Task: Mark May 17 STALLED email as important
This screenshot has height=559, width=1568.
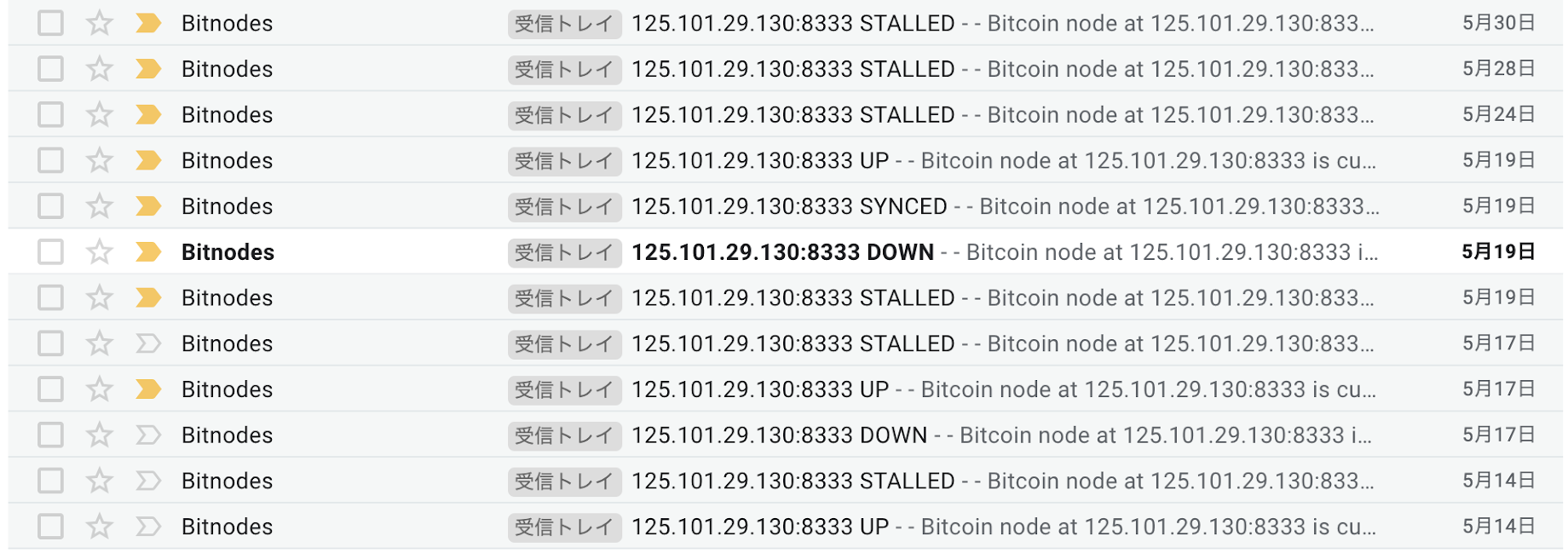Action: [x=148, y=343]
